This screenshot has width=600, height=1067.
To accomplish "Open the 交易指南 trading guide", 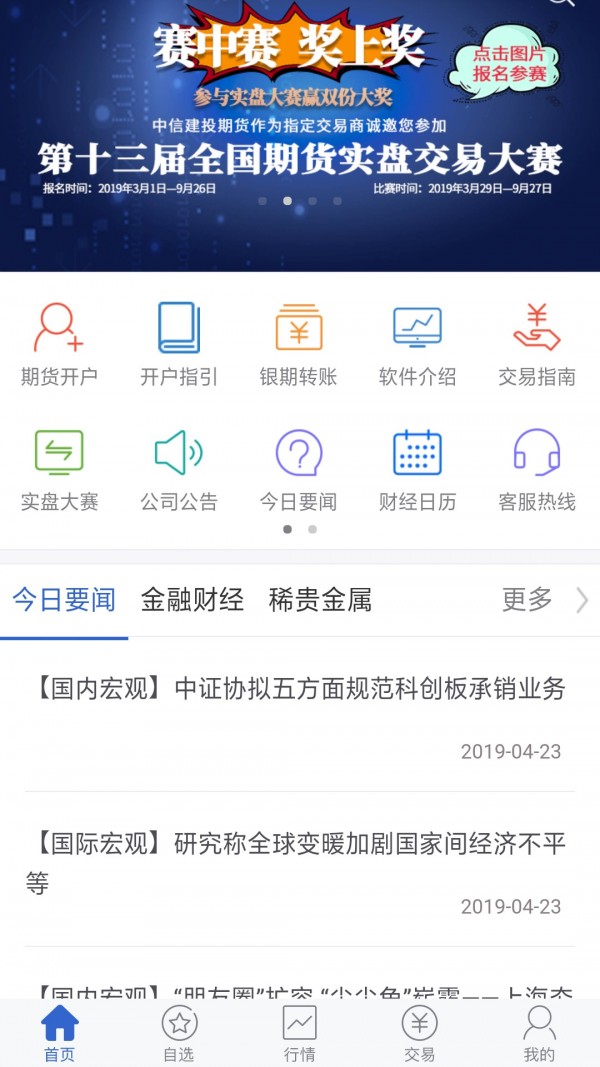I will pyautogui.click(x=537, y=345).
